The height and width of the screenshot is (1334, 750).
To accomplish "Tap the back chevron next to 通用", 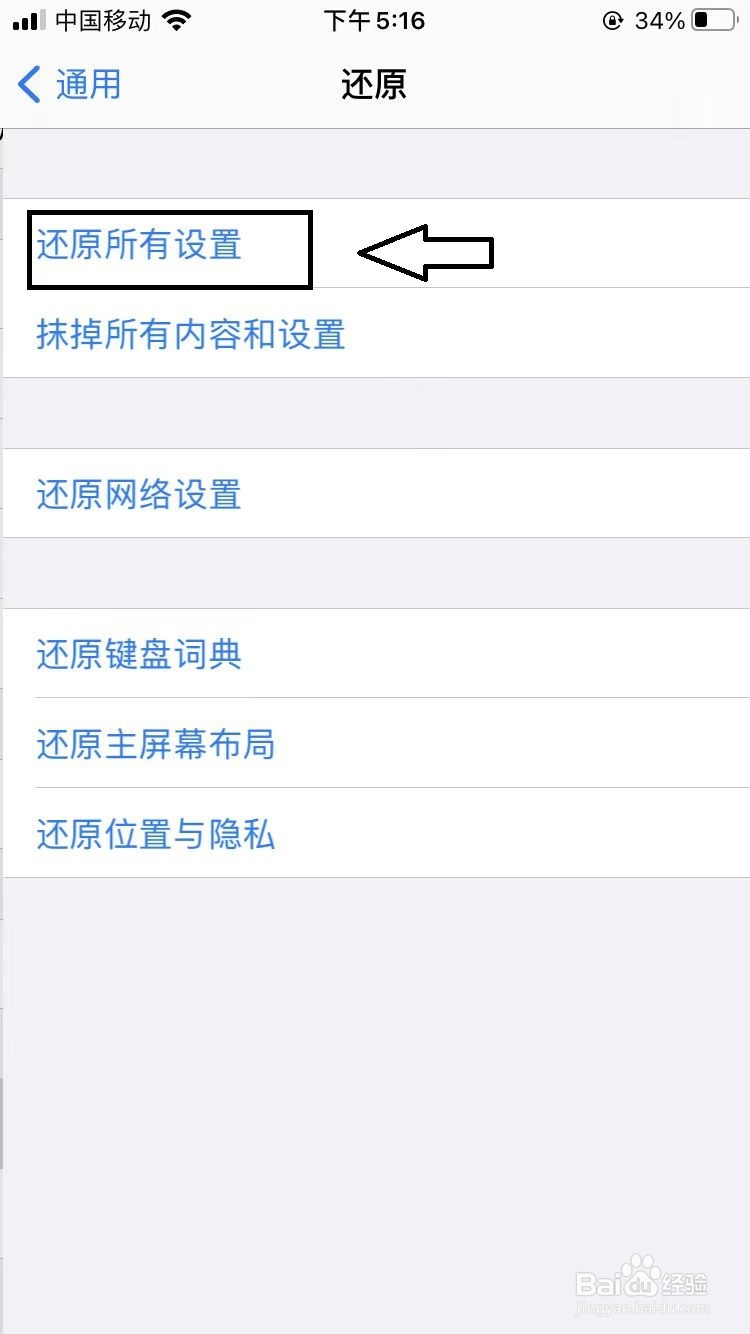I will click(x=28, y=85).
